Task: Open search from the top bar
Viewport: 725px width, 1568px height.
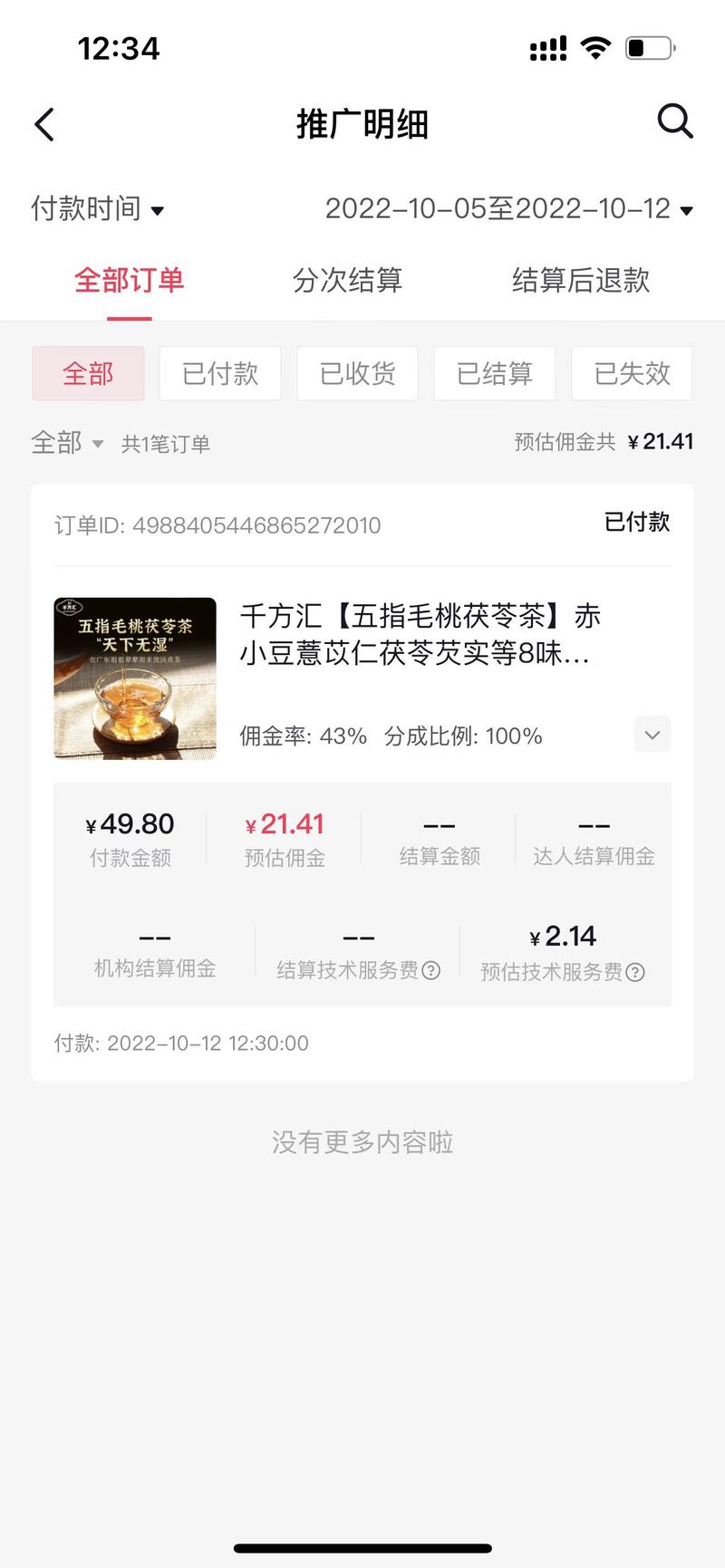Action: pos(675,122)
